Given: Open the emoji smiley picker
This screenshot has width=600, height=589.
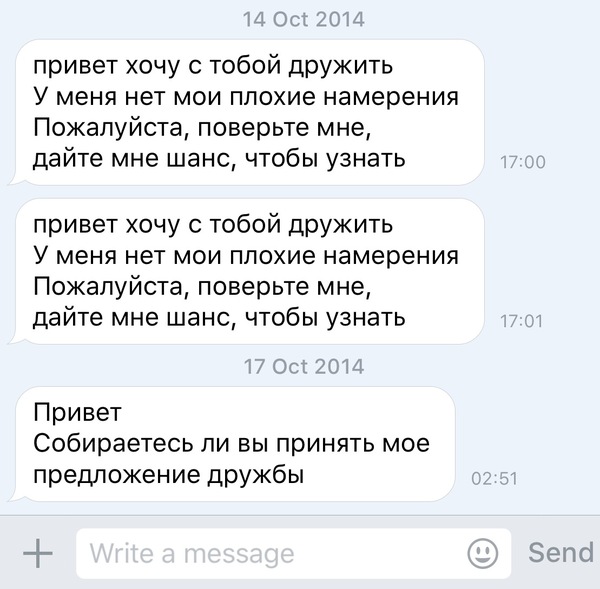Looking at the screenshot, I should [x=483, y=553].
